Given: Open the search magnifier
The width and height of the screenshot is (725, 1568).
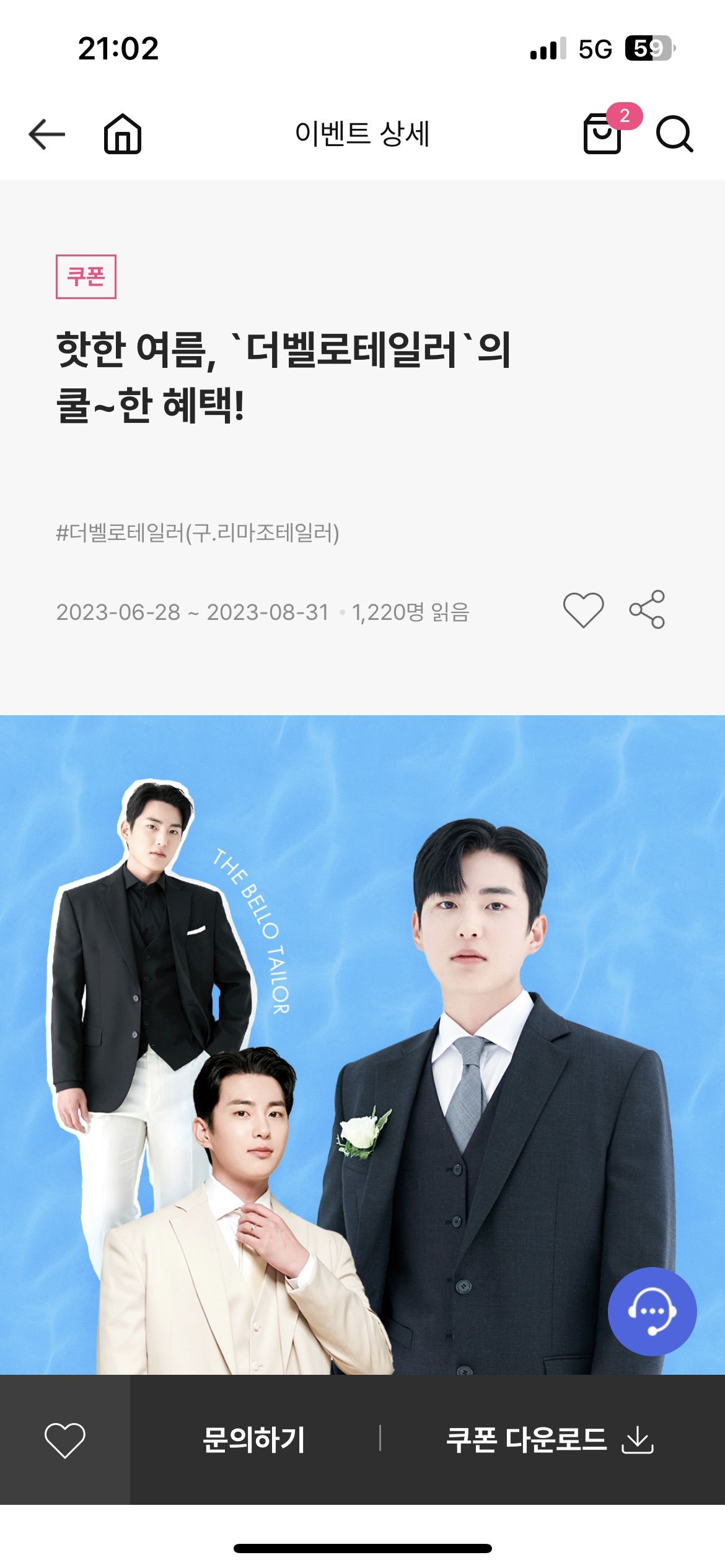Looking at the screenshot, I should pos(674,134).
